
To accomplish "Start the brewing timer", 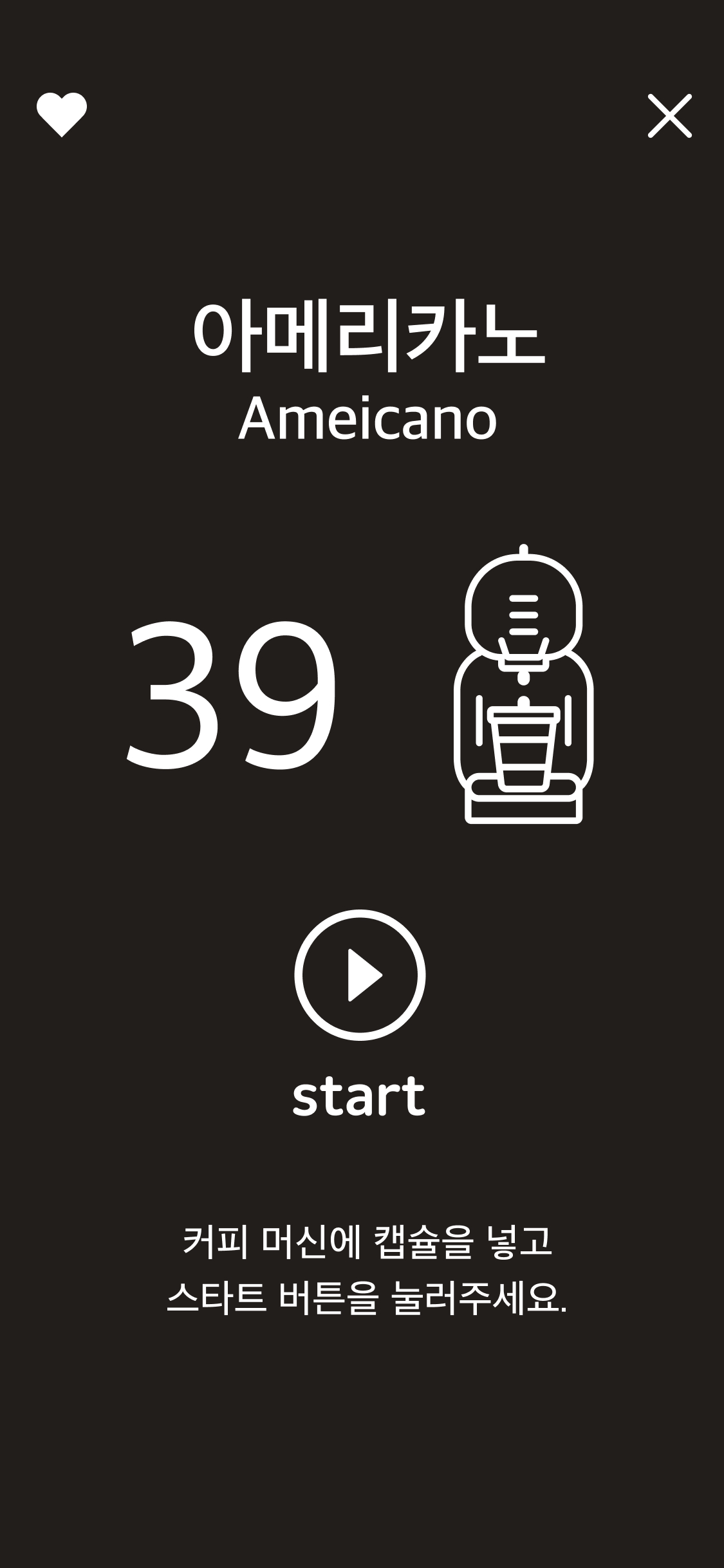I will 360,975.
